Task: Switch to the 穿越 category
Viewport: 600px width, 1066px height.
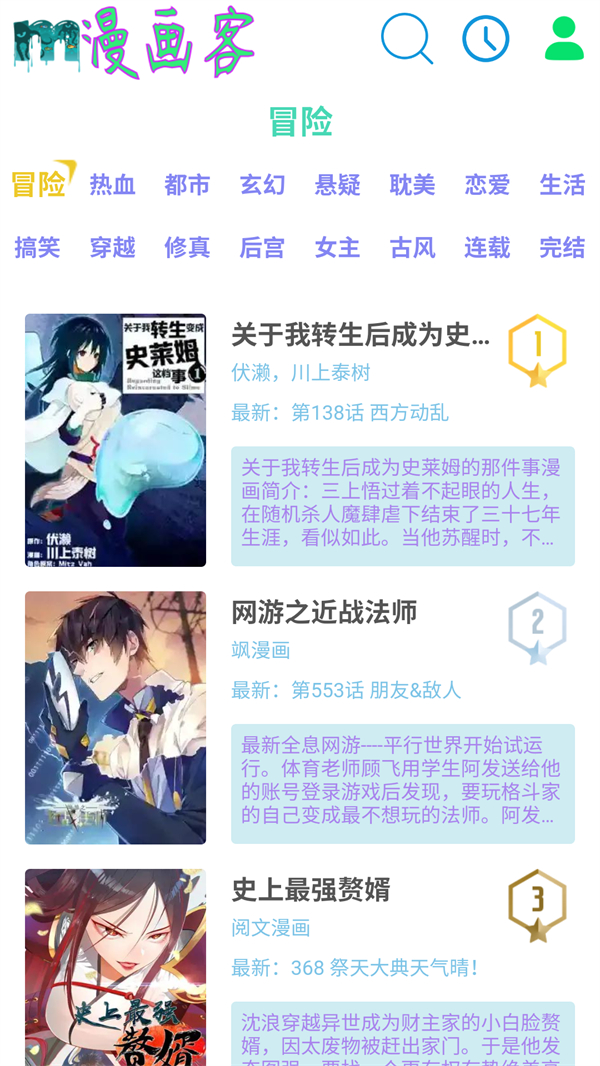Action: (112, 247)
